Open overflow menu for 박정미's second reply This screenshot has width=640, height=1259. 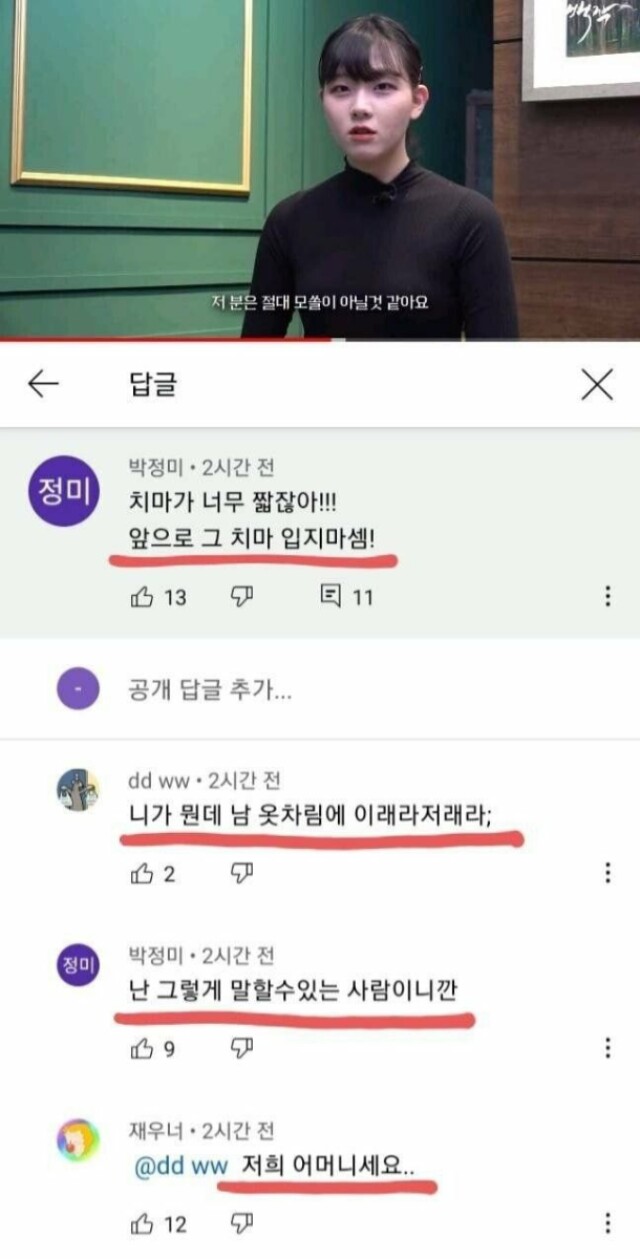coord(608,1048)
